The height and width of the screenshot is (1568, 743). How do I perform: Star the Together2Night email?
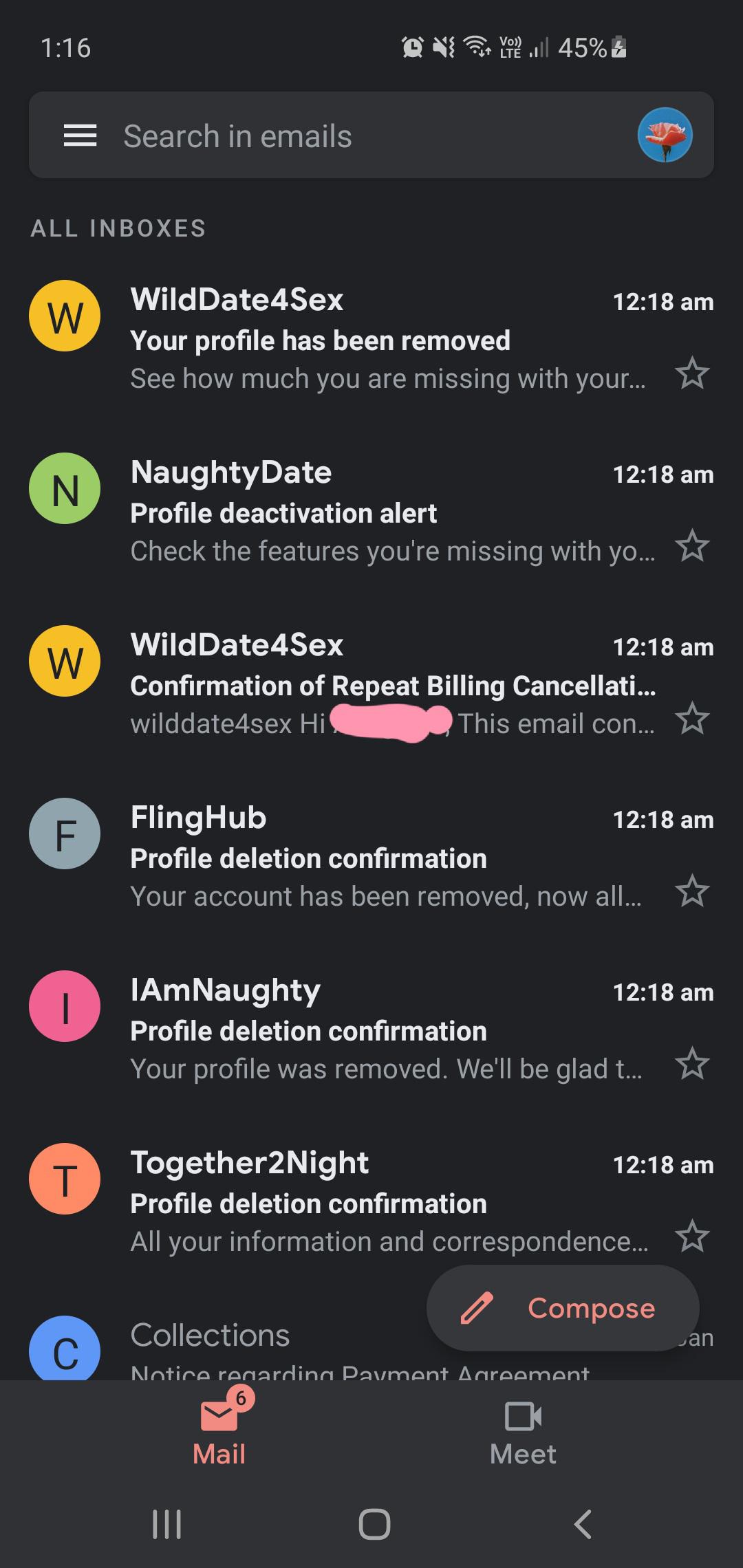tap(692, 1237)
